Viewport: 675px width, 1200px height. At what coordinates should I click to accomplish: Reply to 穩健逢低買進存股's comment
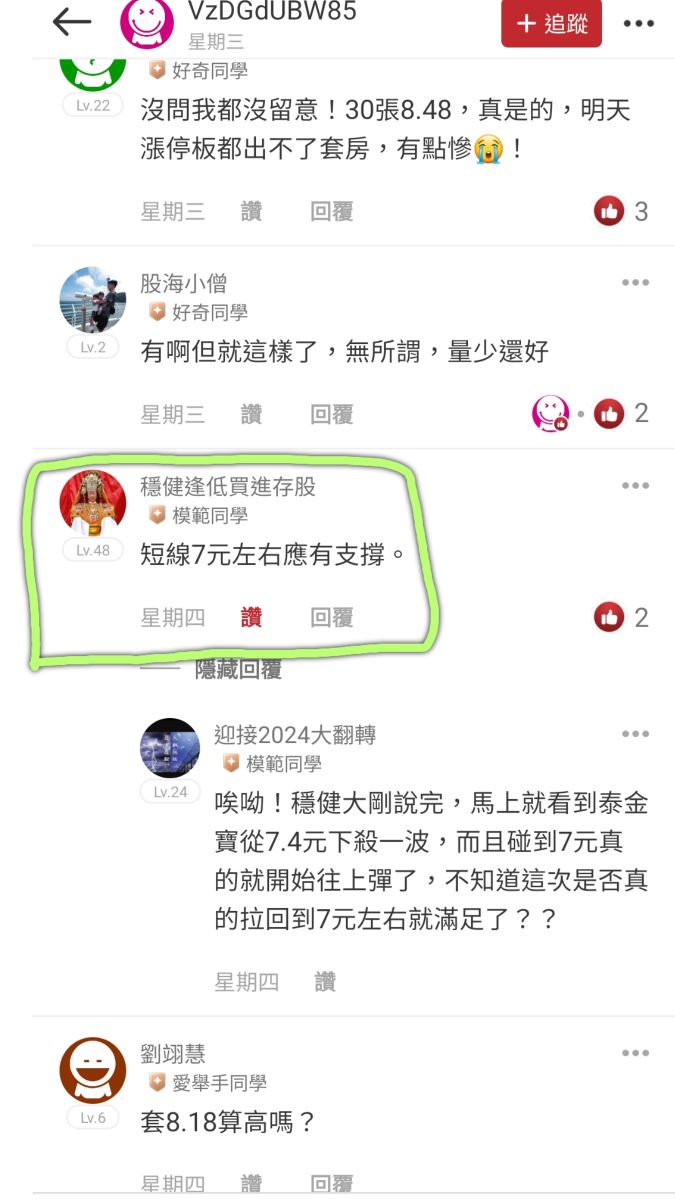coord(331,618)
